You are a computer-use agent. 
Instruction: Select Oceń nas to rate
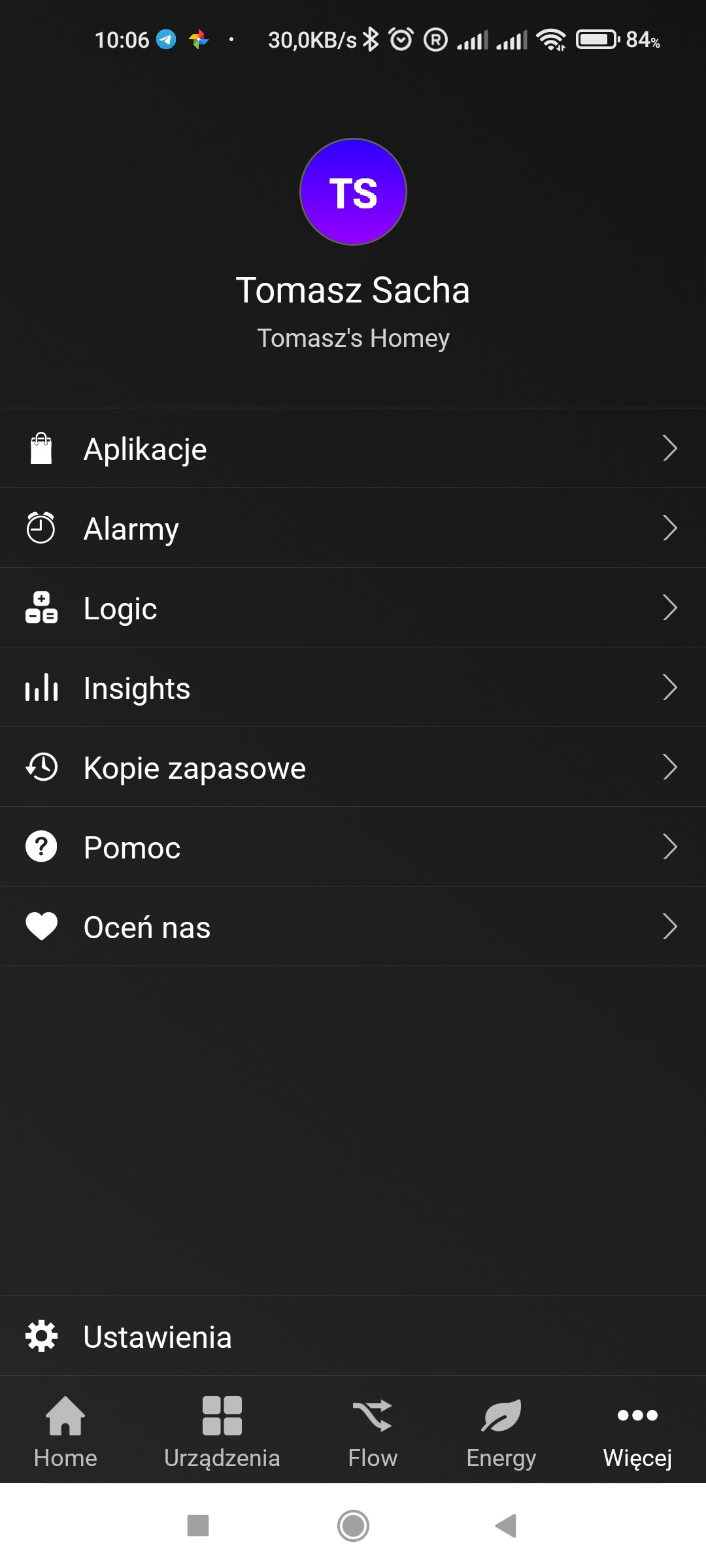coord(353,927)
